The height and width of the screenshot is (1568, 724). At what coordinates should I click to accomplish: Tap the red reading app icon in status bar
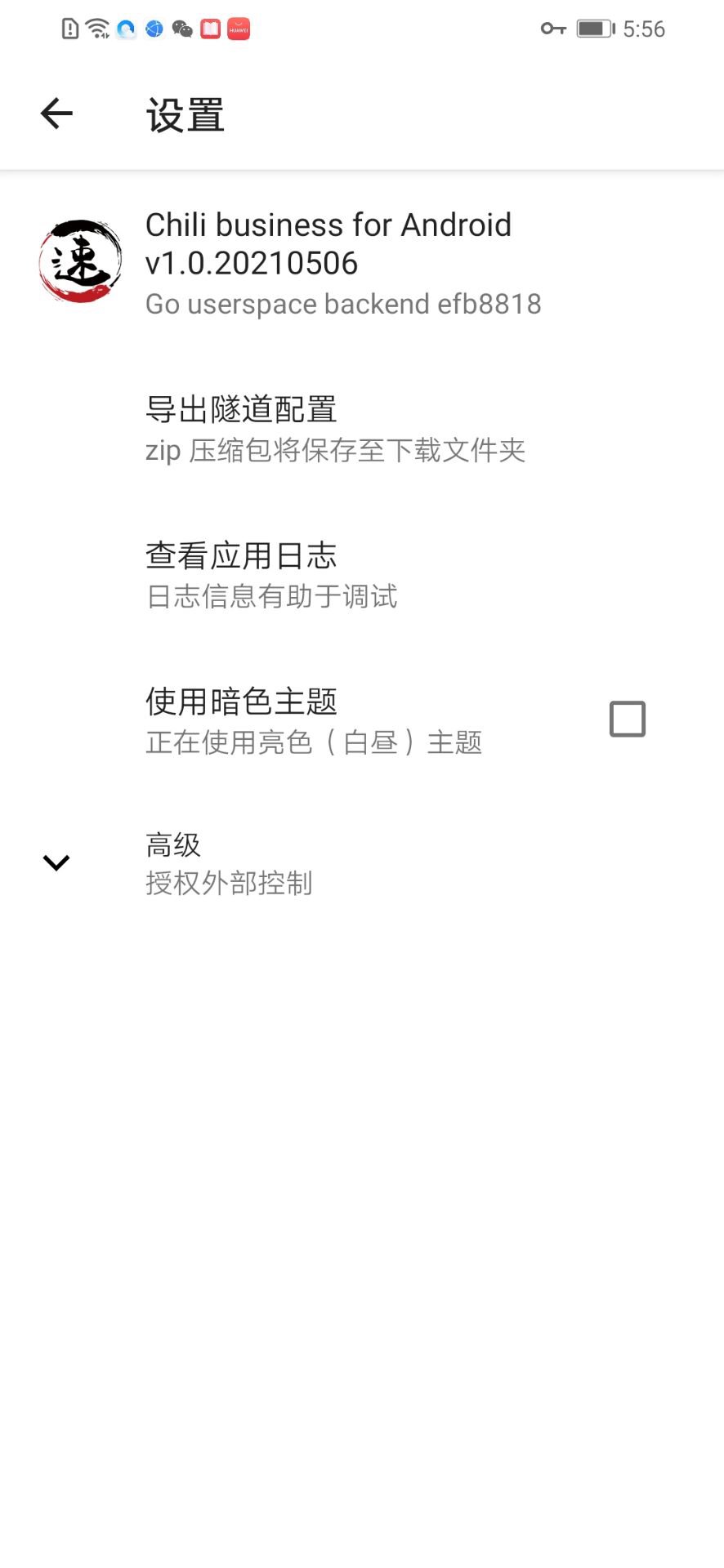pyautogui.click(x=209, y=28)
